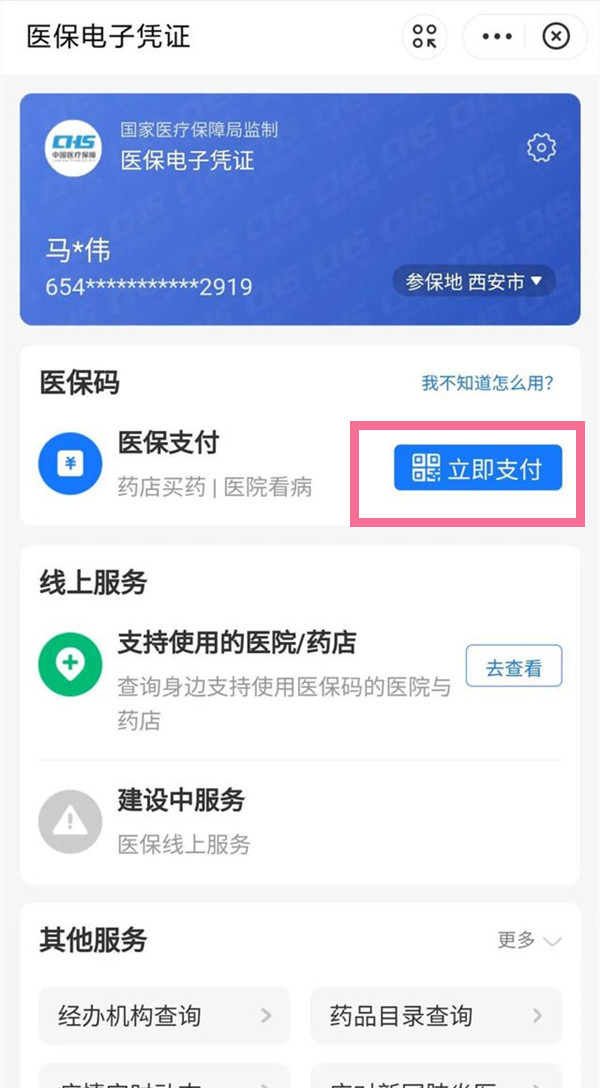The height and width of the screenshot is (1088, 600).
Task: Tap 去查看 for supported hospitals
Action: pyautogui.click(x=514, y=667)
